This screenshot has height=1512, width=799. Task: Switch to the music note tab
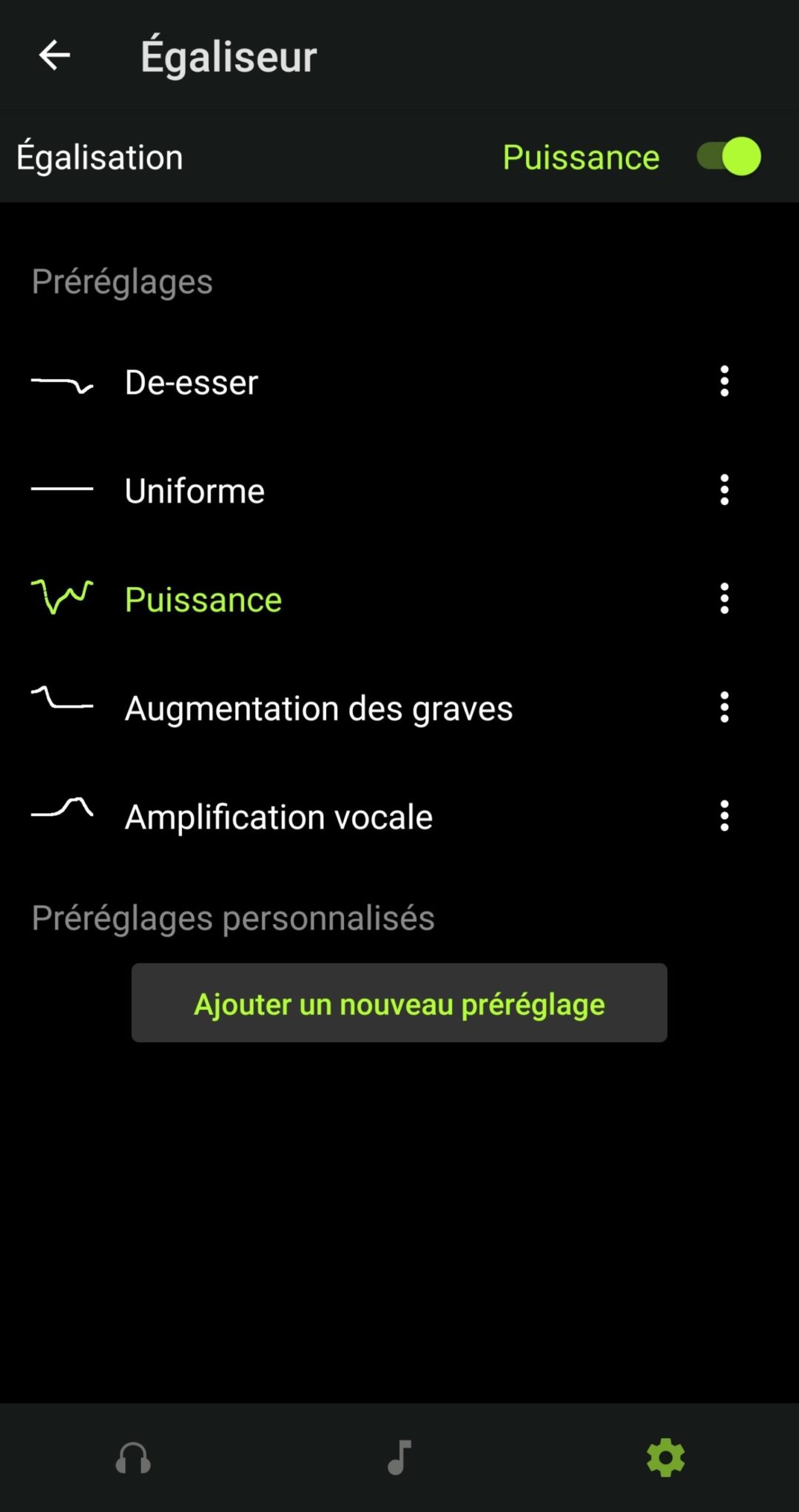tap(399, 1458)
